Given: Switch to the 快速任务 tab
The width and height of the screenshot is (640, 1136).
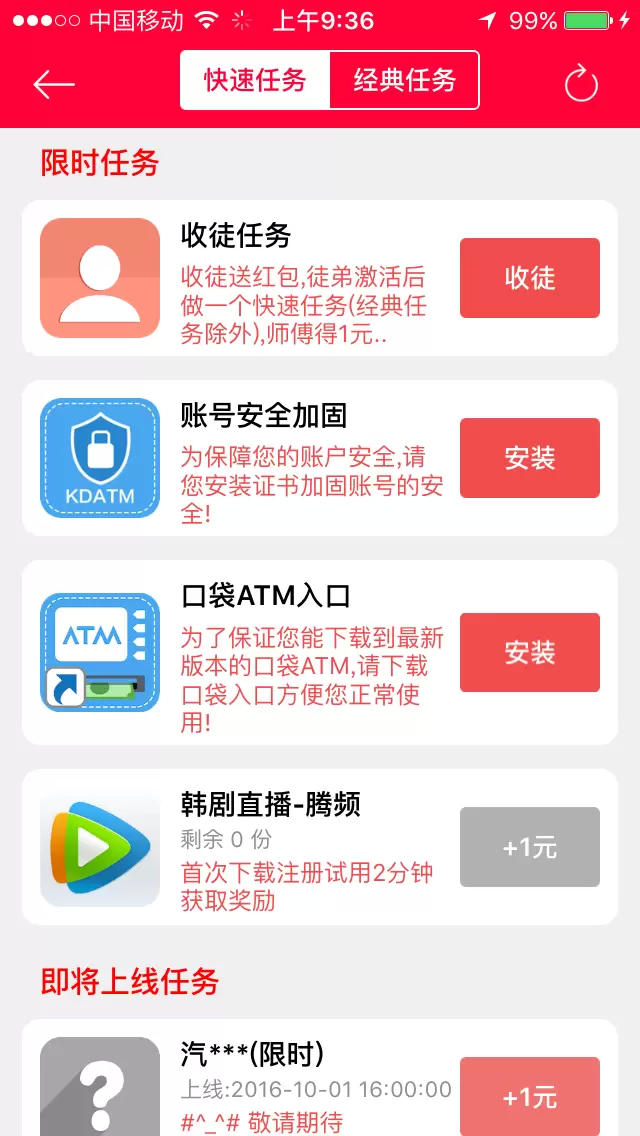Looking at the screenshot, I should click(x=255, y=80).
